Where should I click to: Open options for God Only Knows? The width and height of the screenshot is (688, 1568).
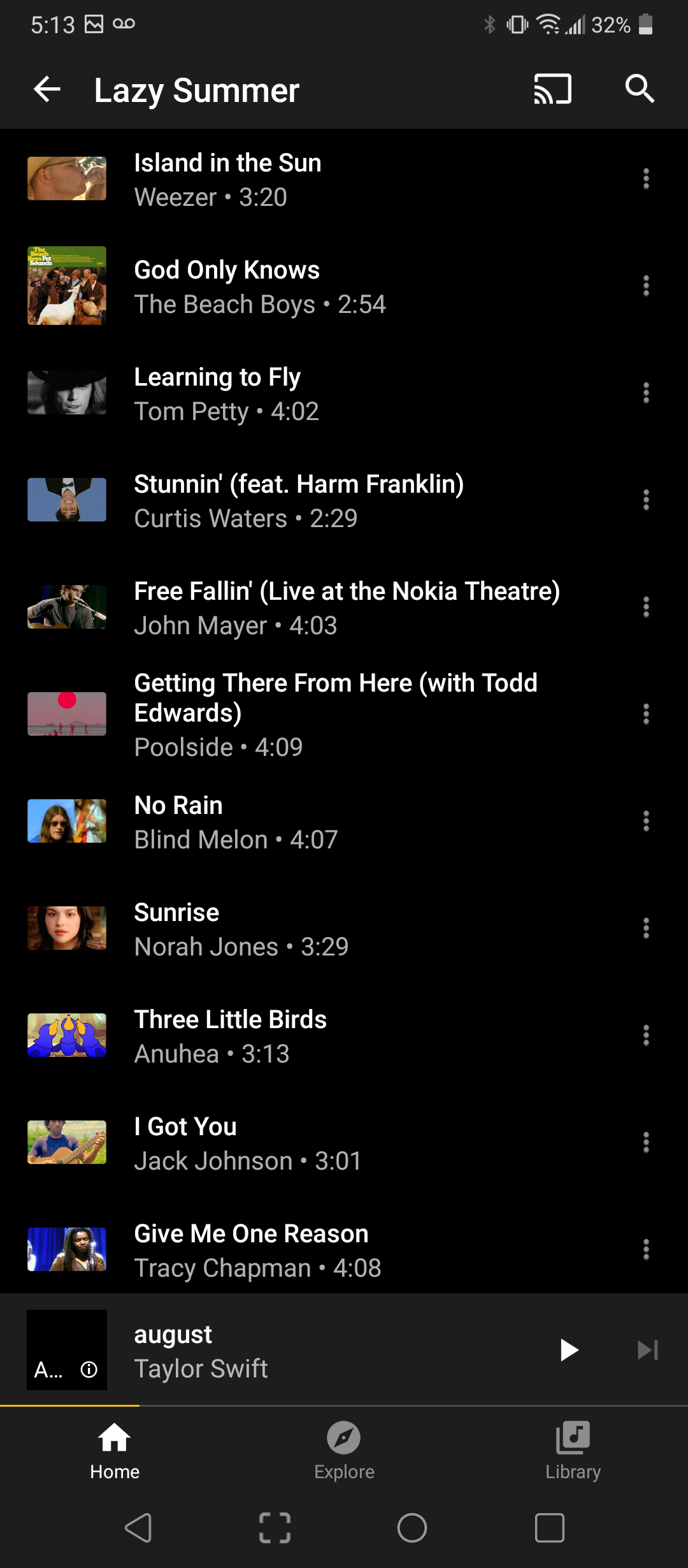pyautogui.click(x=646, y=286)
